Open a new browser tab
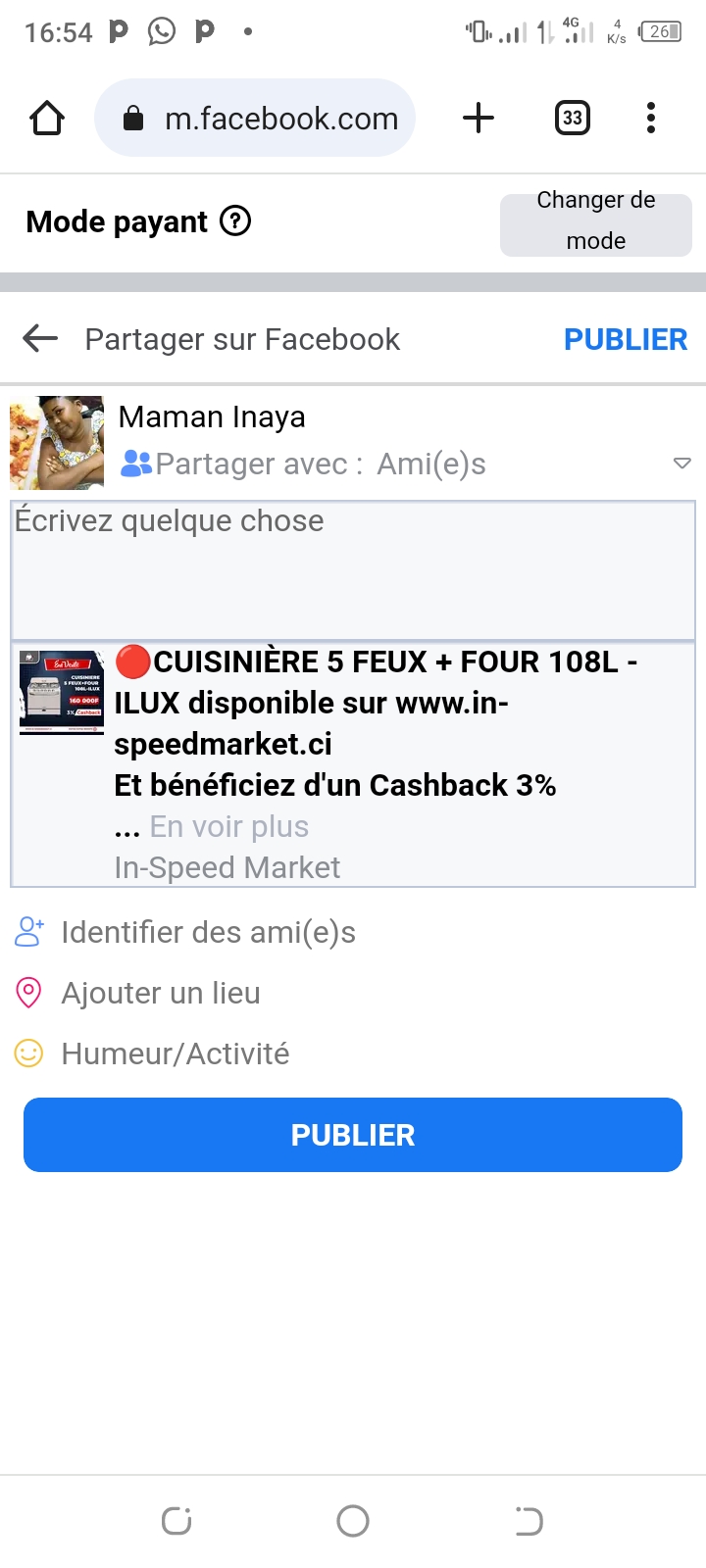The width and height of the screenshot is (706, 1568). [479, 119]
